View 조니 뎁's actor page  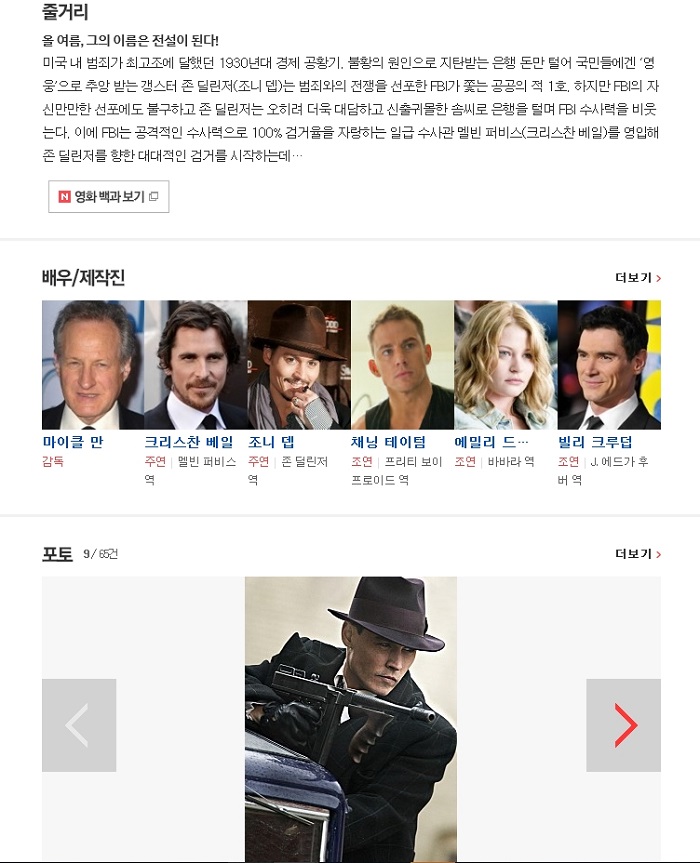point(299,365)
